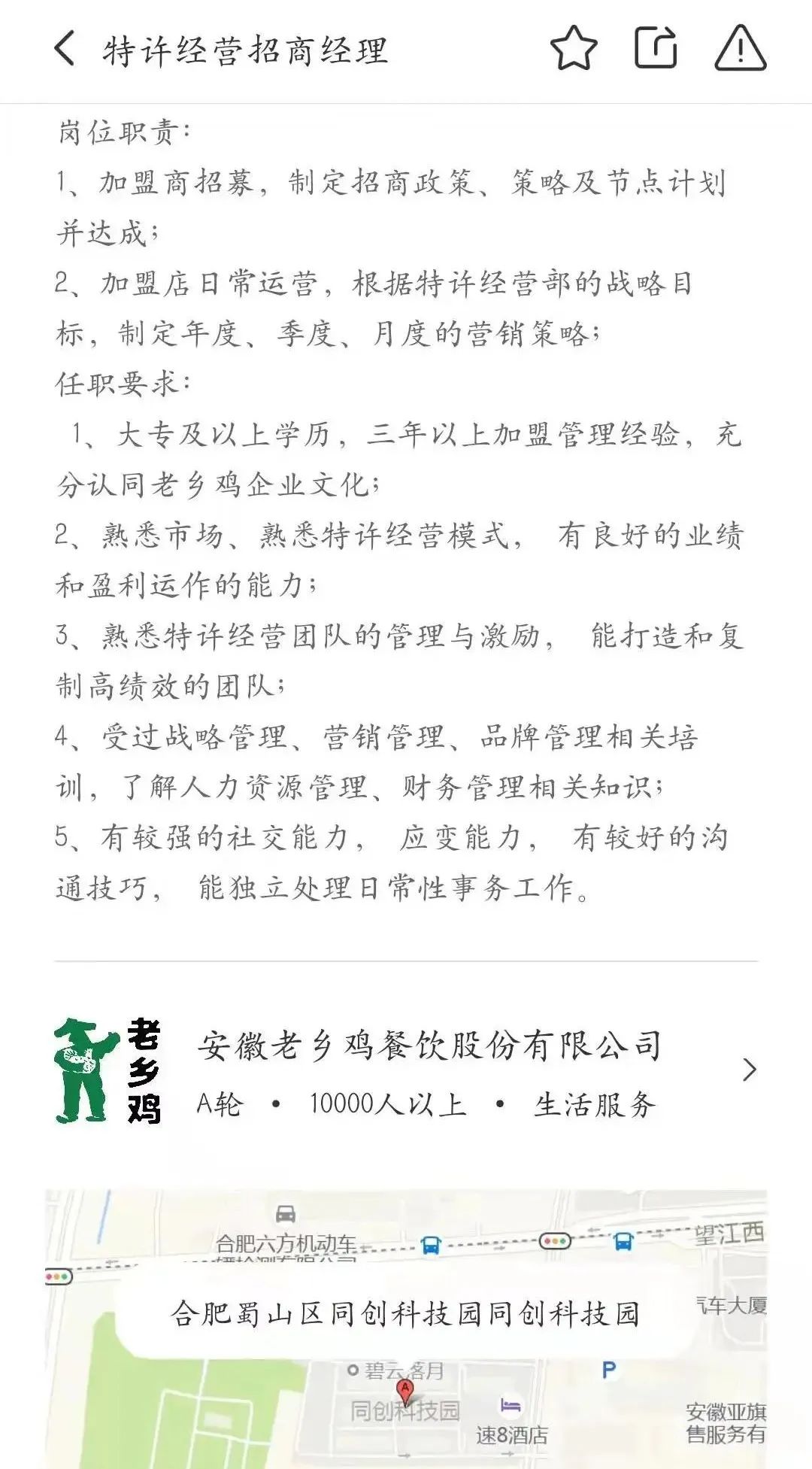Share this job posting

coord(656,49)
